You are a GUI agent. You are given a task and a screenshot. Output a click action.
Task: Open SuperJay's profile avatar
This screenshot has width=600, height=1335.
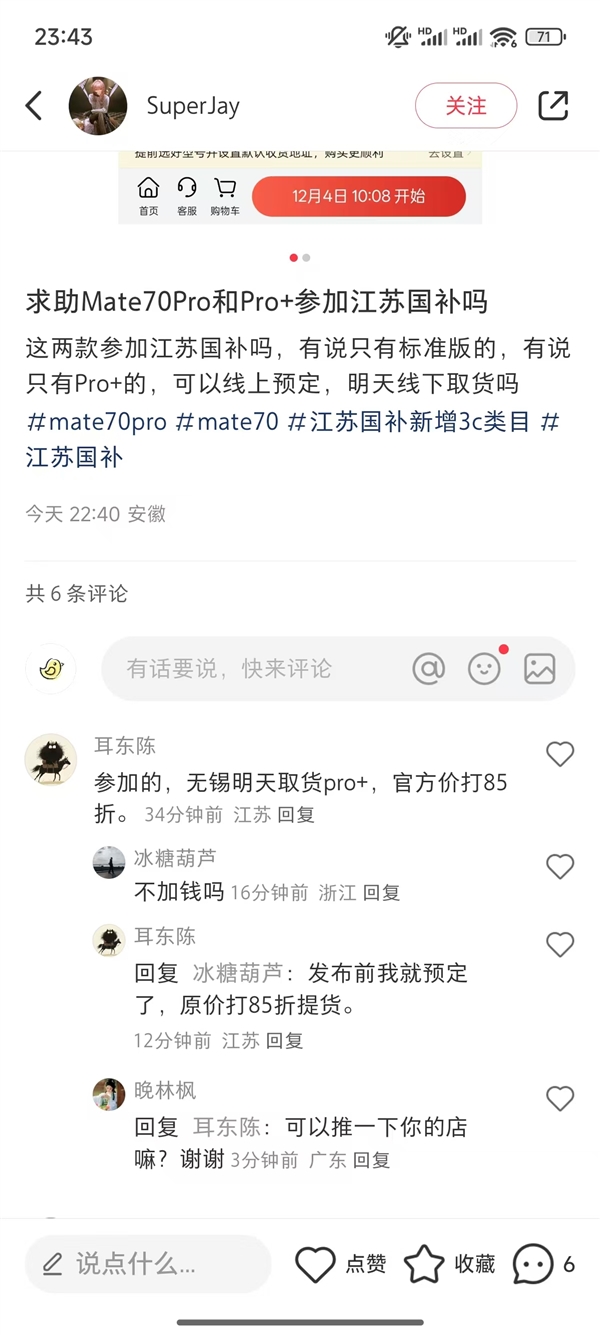coord(98,106)
